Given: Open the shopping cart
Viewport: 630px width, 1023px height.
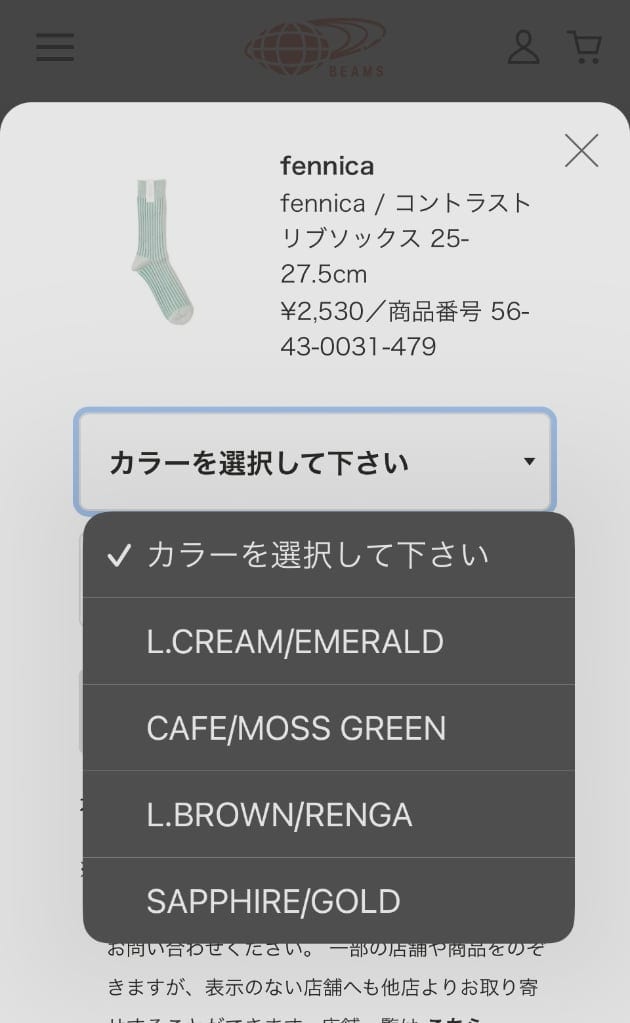Looking at the screenshot, I should pos(584,47).
